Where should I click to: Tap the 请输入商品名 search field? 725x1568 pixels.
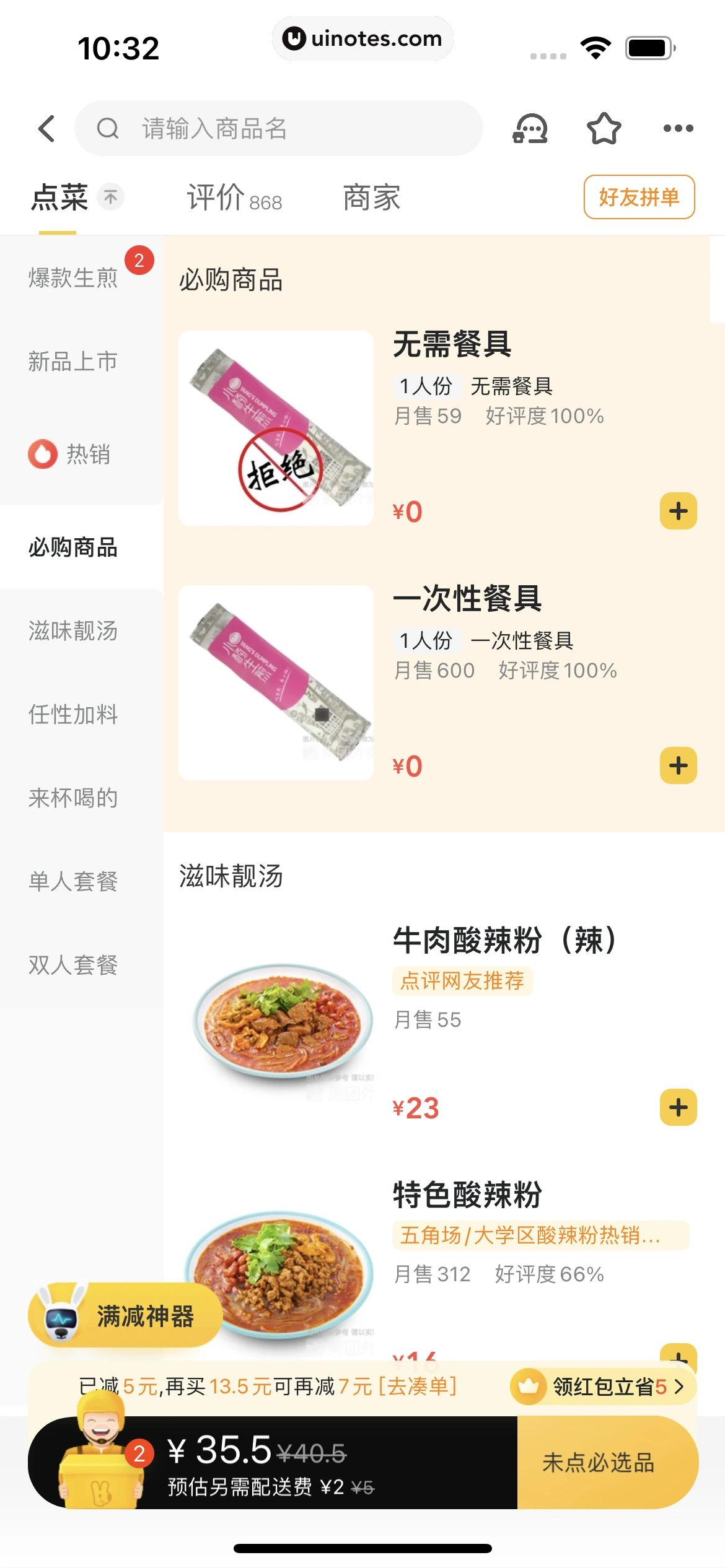279,128
